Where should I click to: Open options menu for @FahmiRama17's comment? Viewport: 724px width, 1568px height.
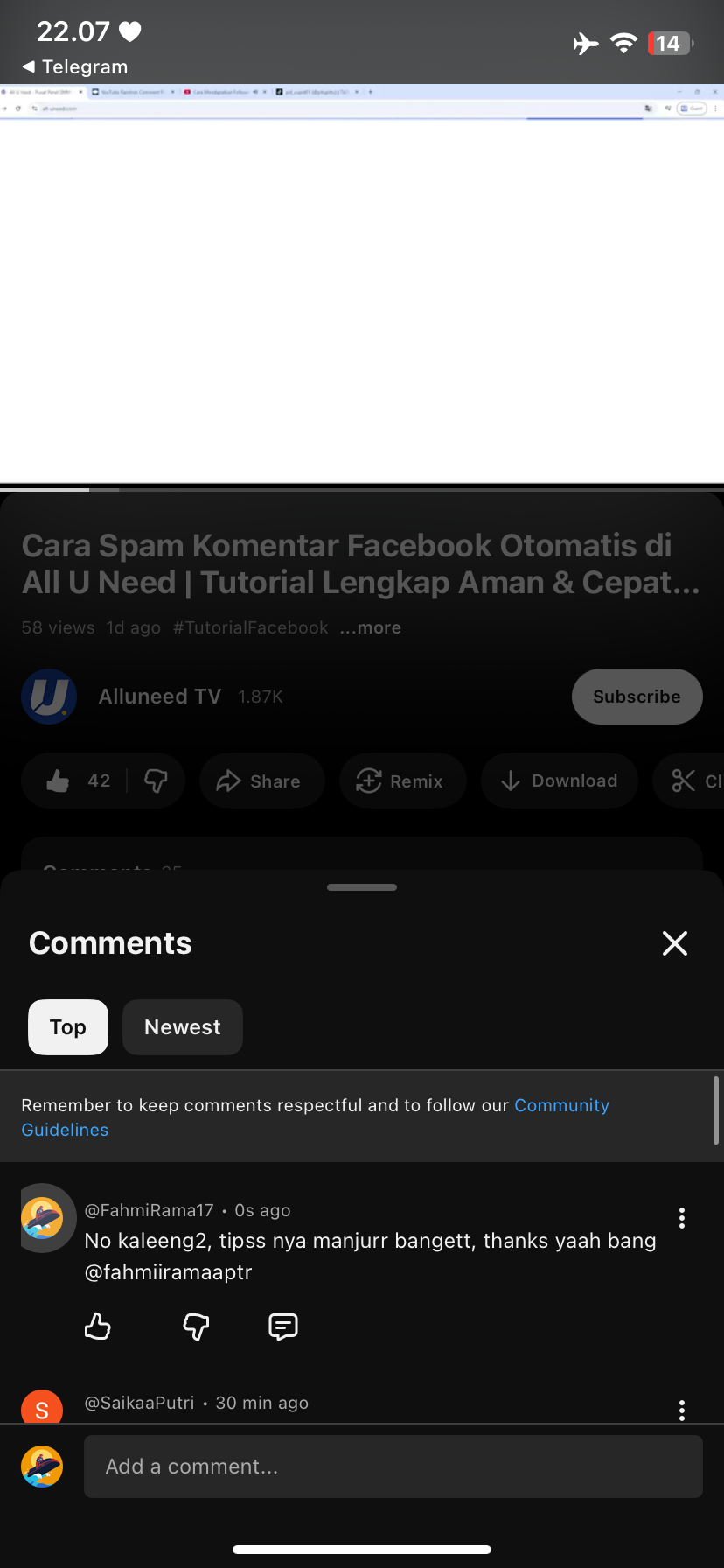682,1218
